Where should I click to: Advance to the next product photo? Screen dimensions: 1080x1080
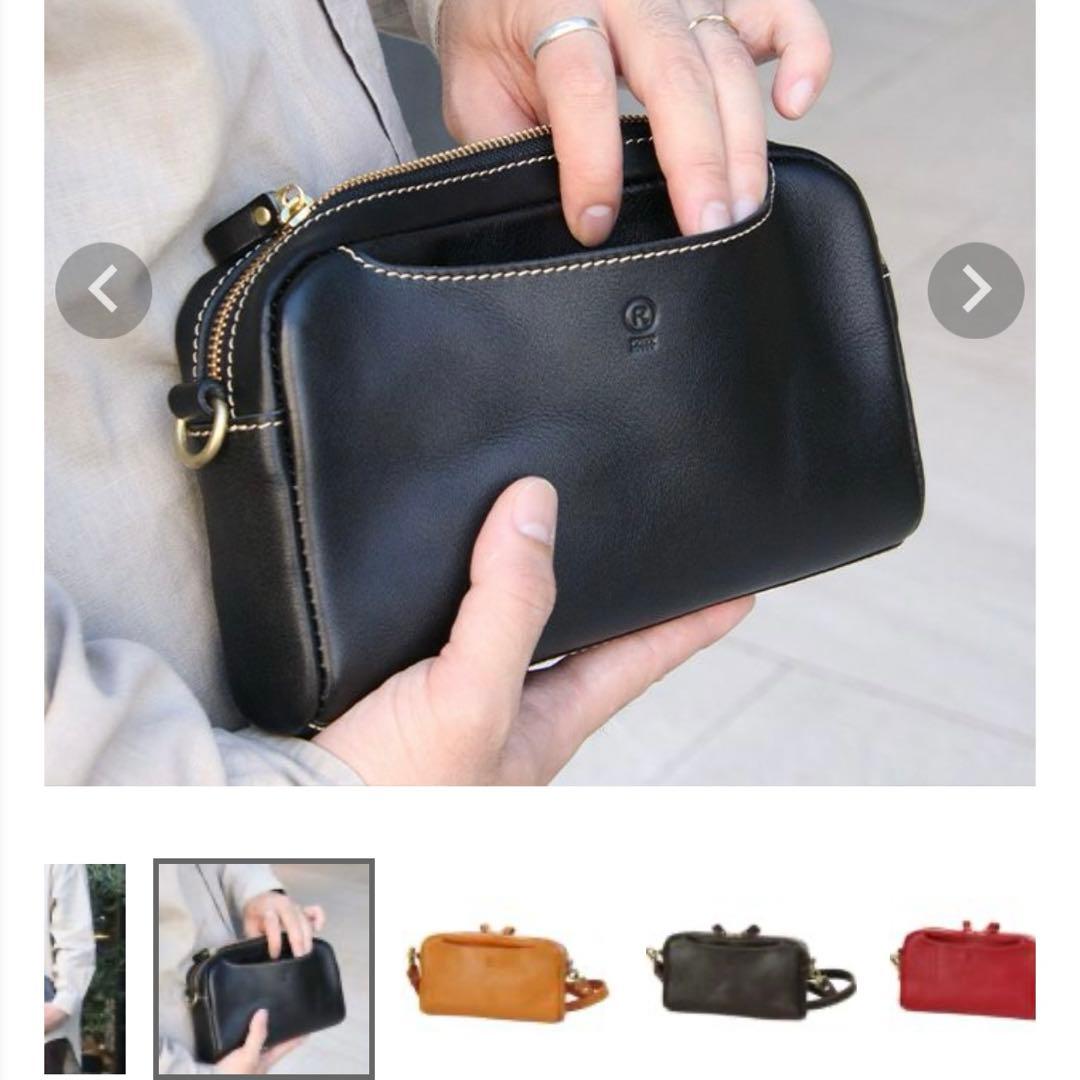point(975,290)
